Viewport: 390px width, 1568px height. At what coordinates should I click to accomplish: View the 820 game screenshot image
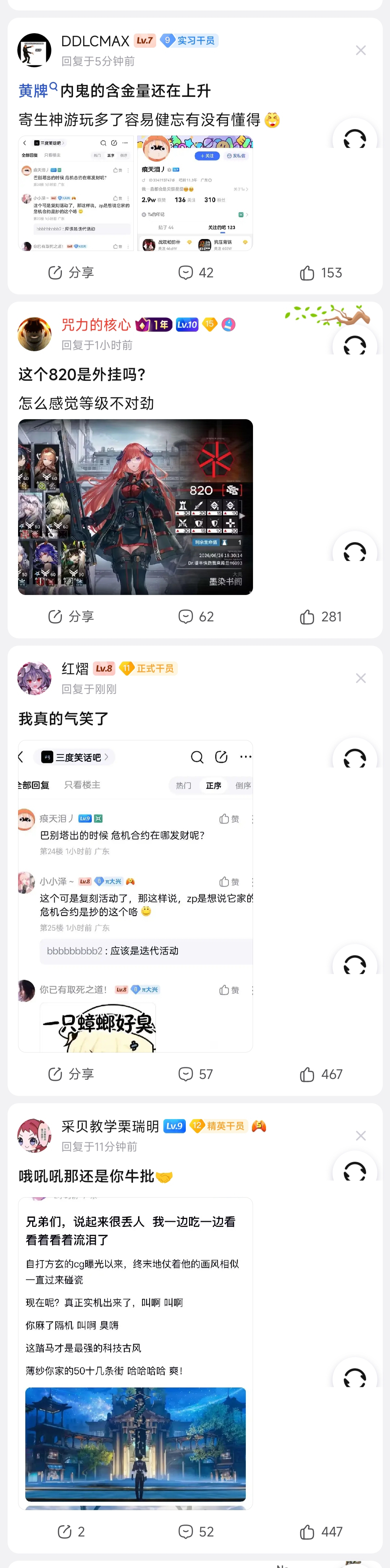[136, 507]
